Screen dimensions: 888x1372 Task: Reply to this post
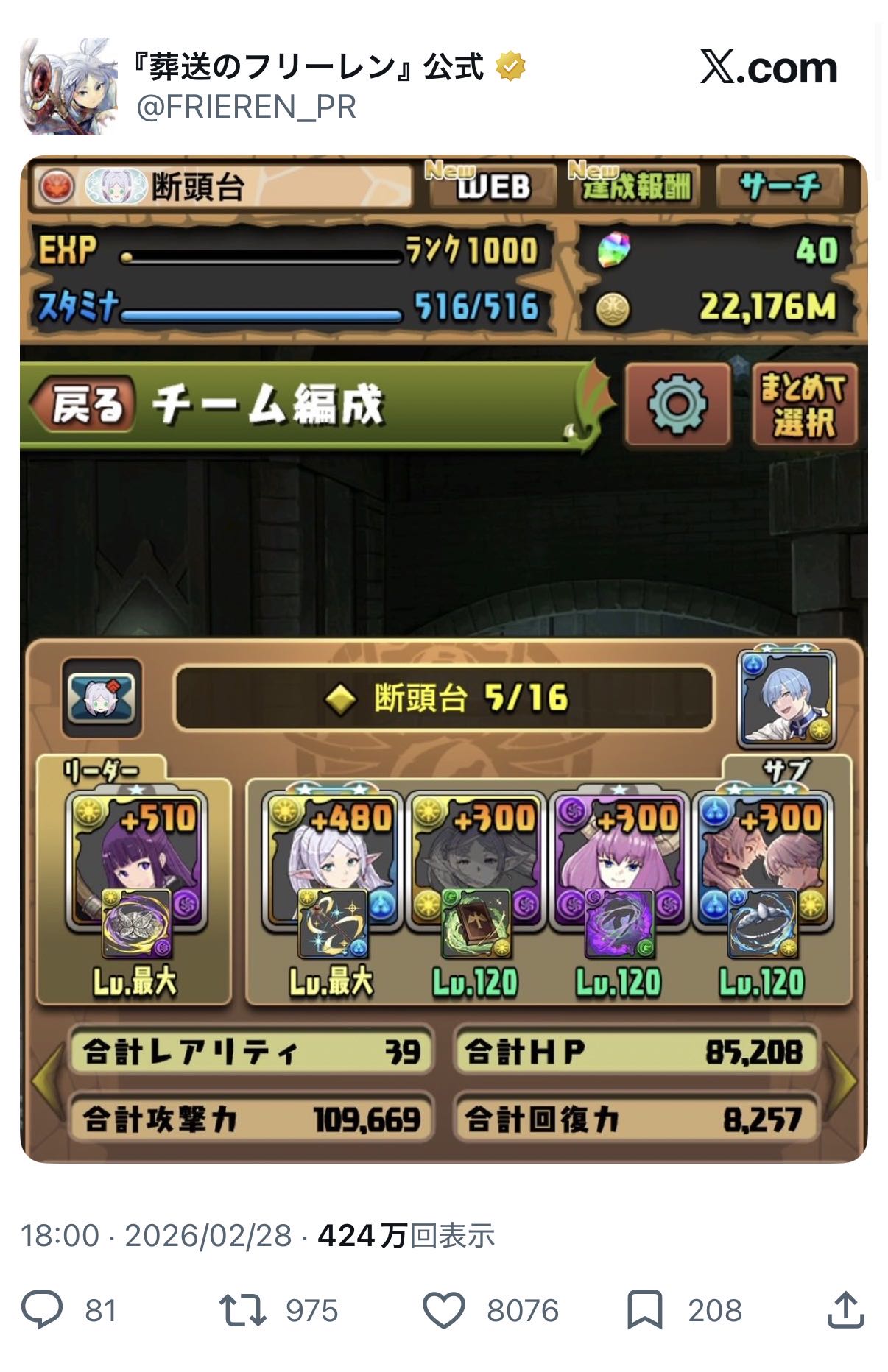pyautogui.click(x=42, y=1311)
